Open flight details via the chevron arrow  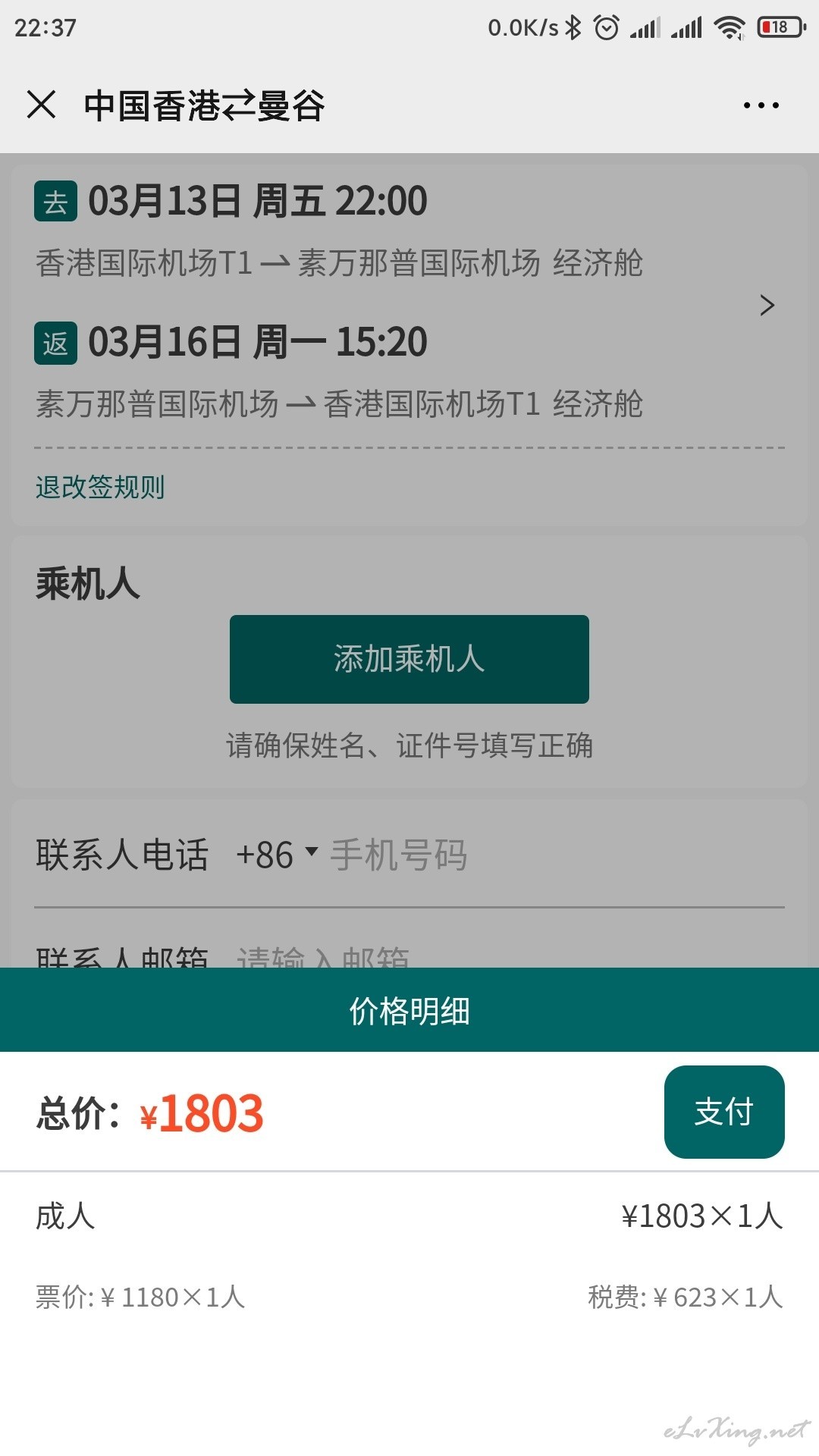coord(767,305)
